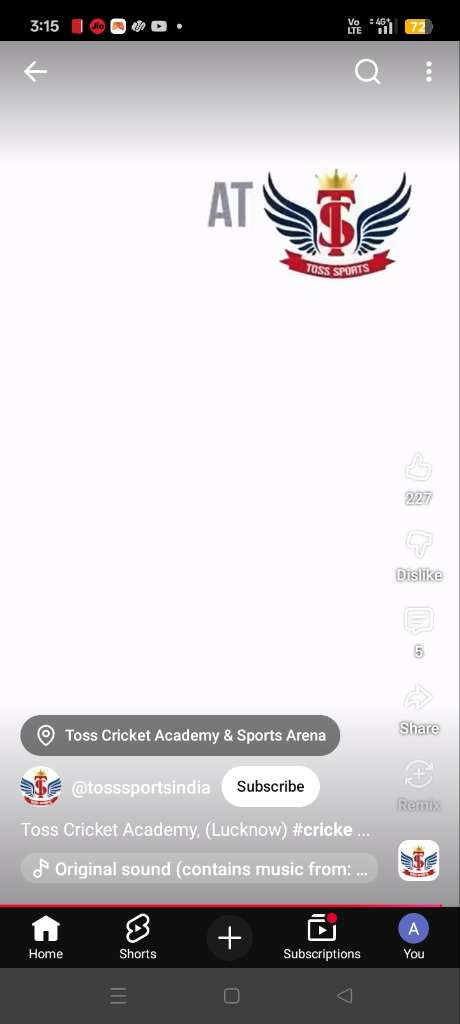
Task: Open Toss Cricket Academy & Sports Arena location chip
Action: coord(180,735)
